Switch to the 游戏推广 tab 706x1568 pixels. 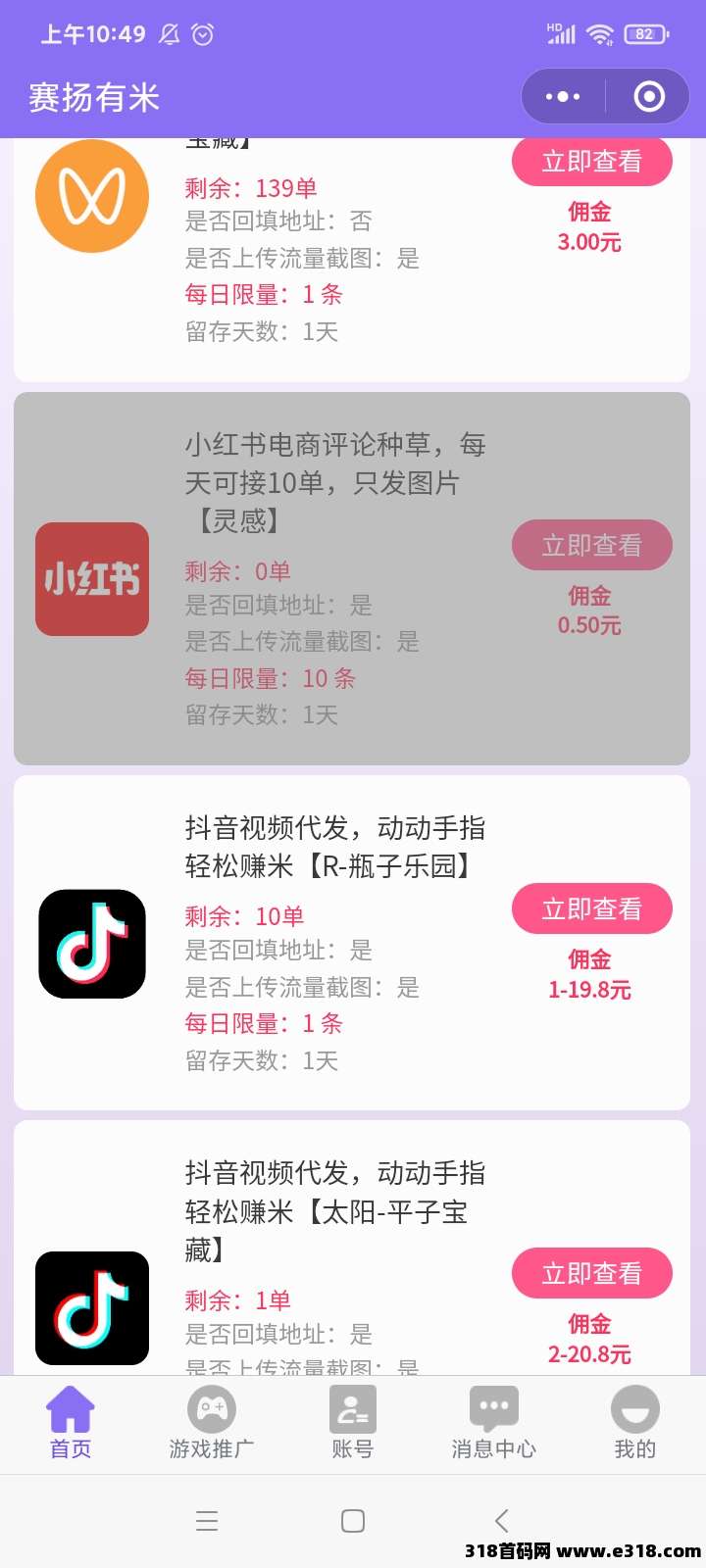pos(212,1423)
